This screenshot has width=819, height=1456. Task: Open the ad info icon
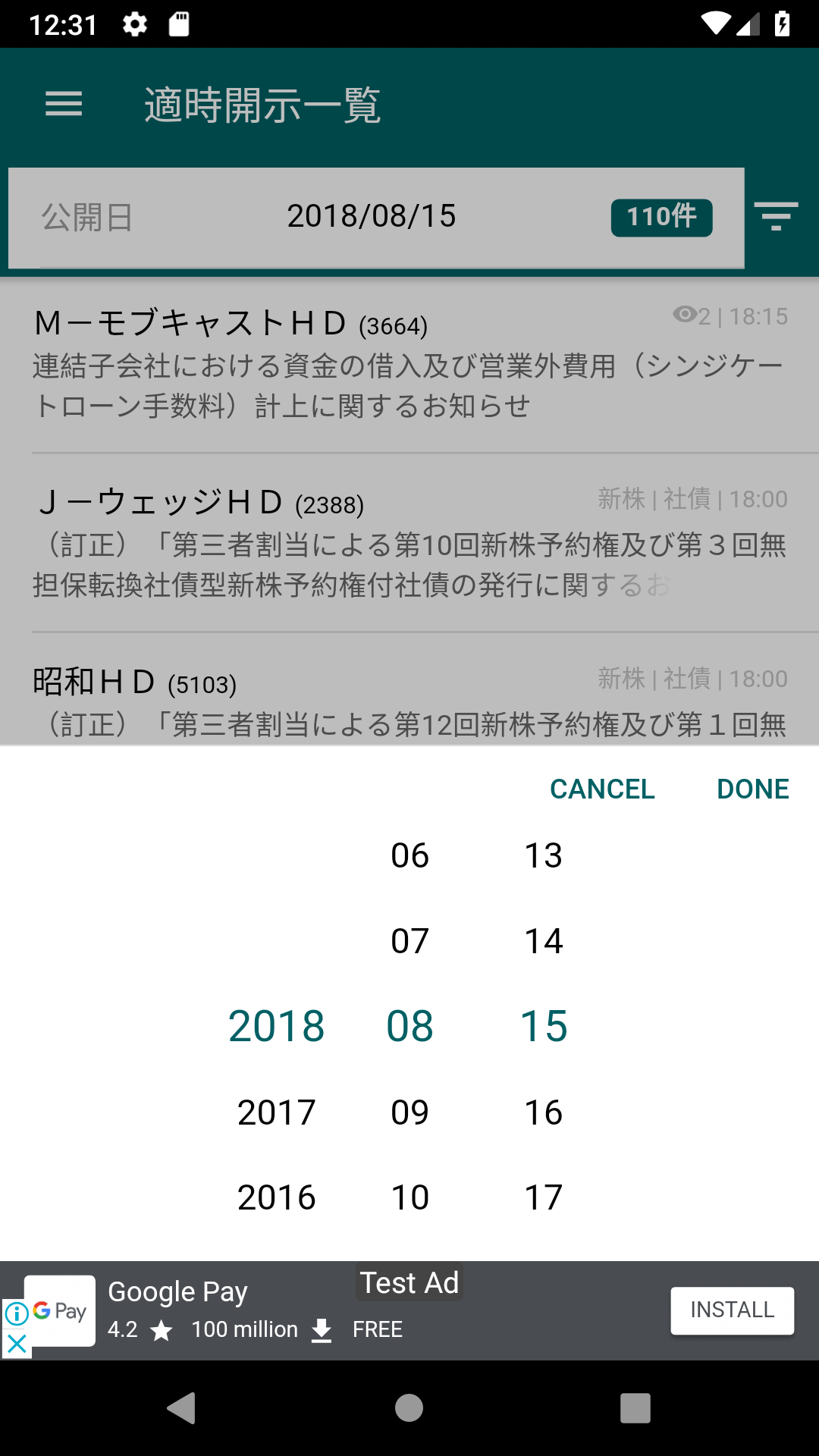16,1313
